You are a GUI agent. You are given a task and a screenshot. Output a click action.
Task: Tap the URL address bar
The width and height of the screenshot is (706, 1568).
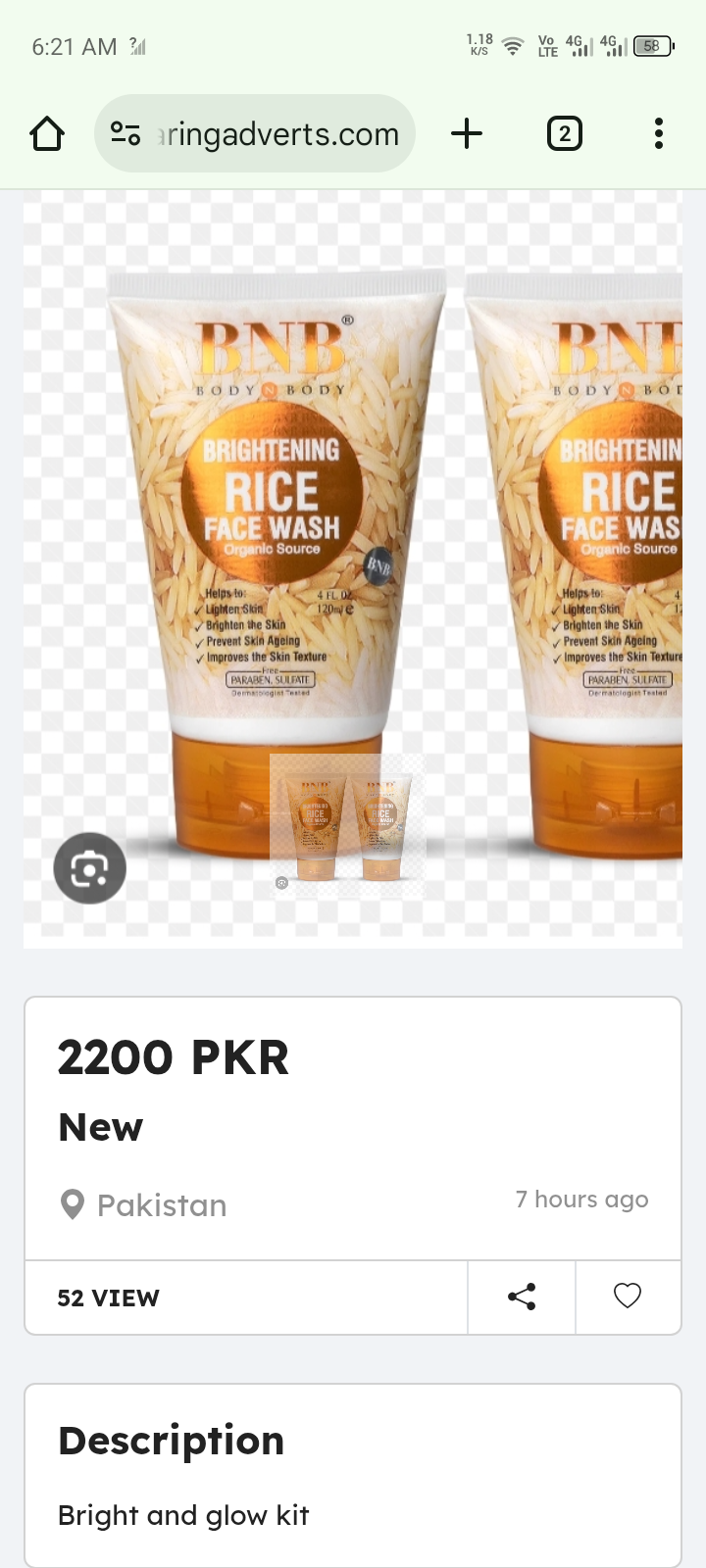point(277,134)
